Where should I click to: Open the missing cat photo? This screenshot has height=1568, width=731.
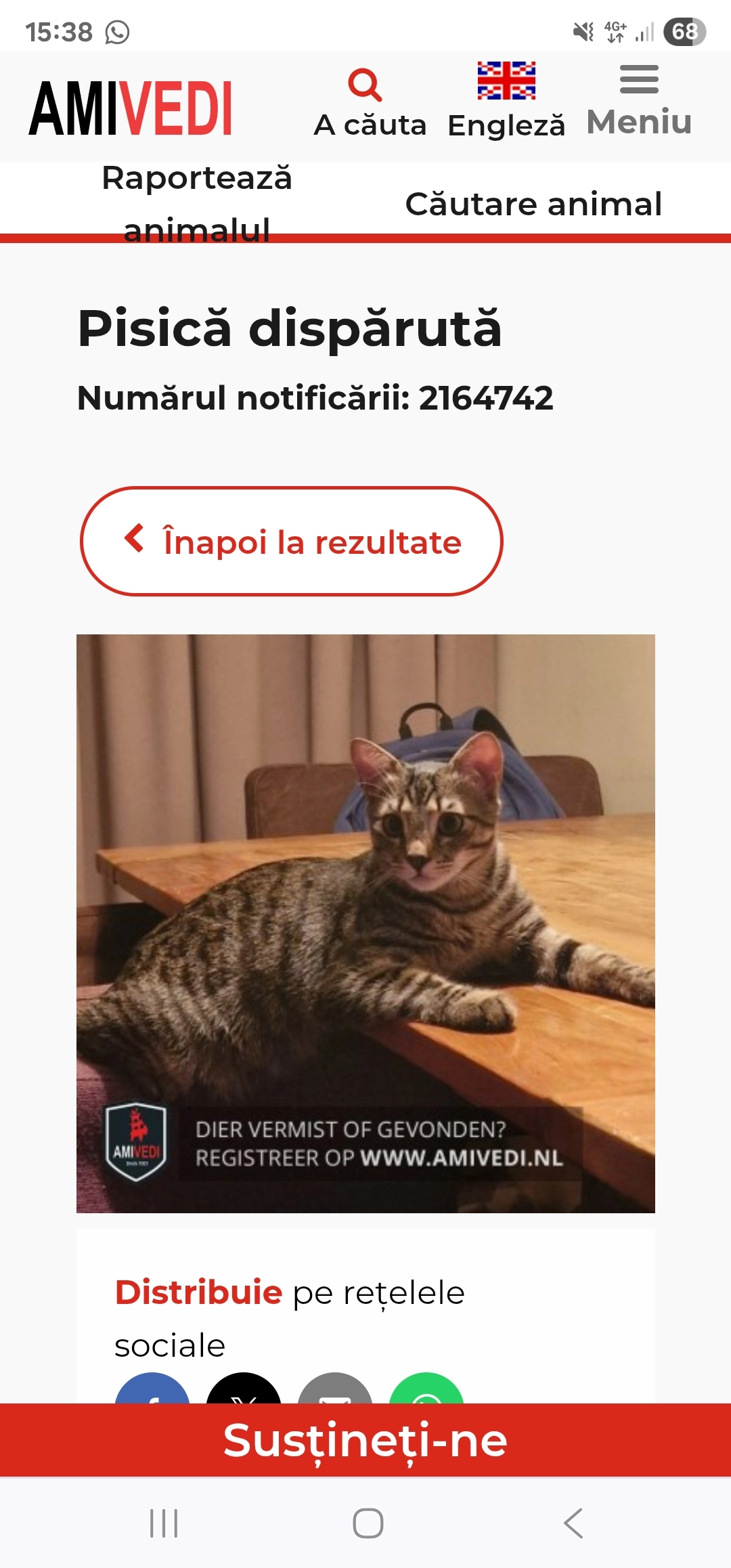click(x=365, y=923)
